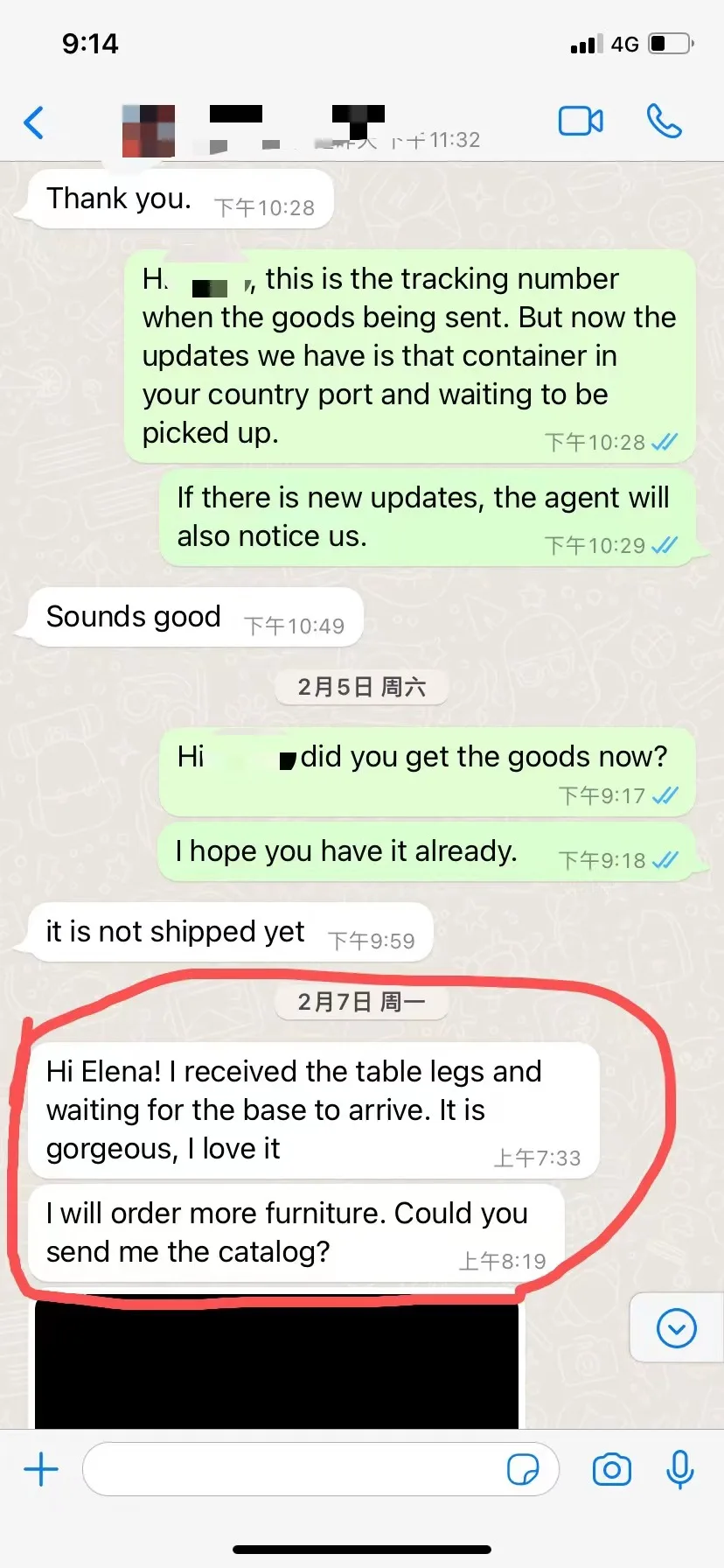This screenshot has width=724, height=1568.
Task: Start a voice call with this contact
Action: pos(665,121)
